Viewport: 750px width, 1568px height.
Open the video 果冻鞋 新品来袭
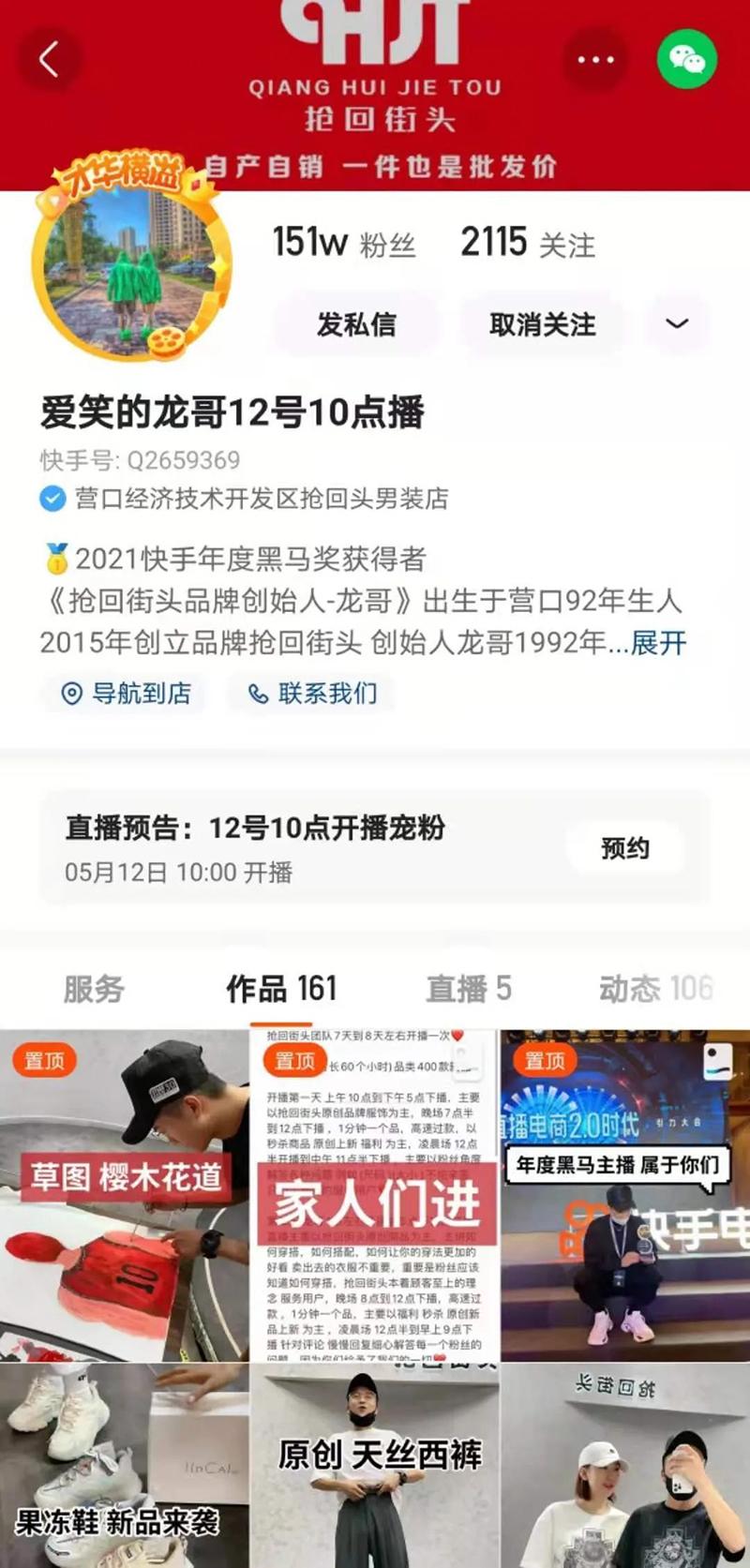point(124,1467)
